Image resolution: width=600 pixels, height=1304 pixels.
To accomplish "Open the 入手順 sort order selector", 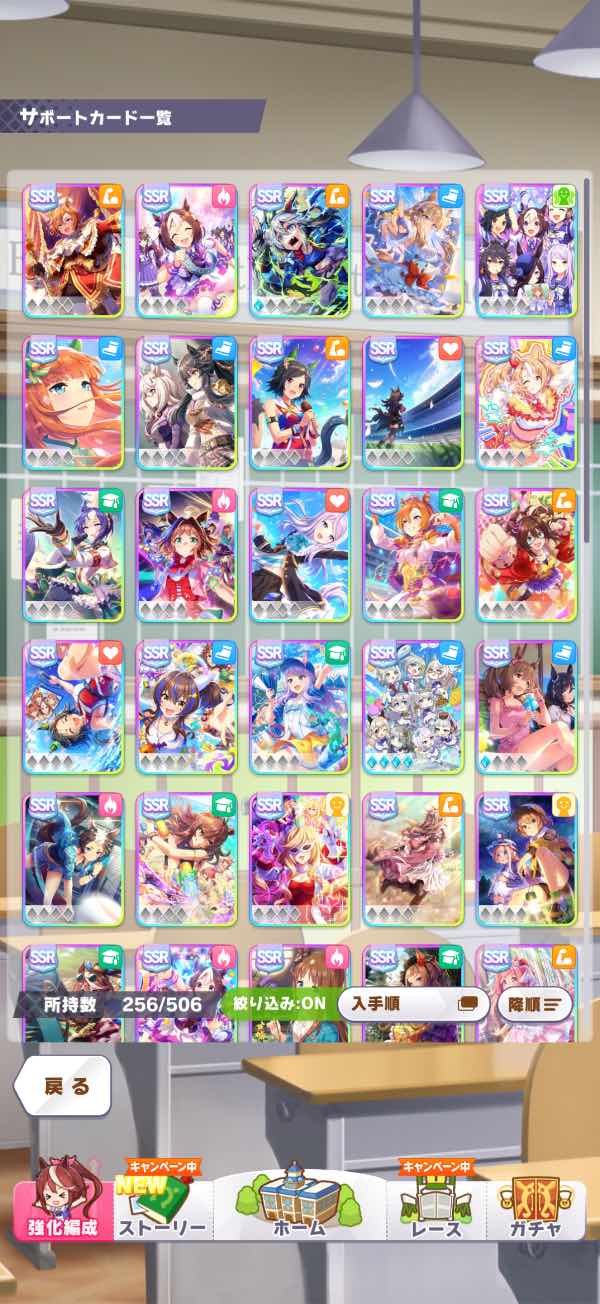I will point(413,1003).
